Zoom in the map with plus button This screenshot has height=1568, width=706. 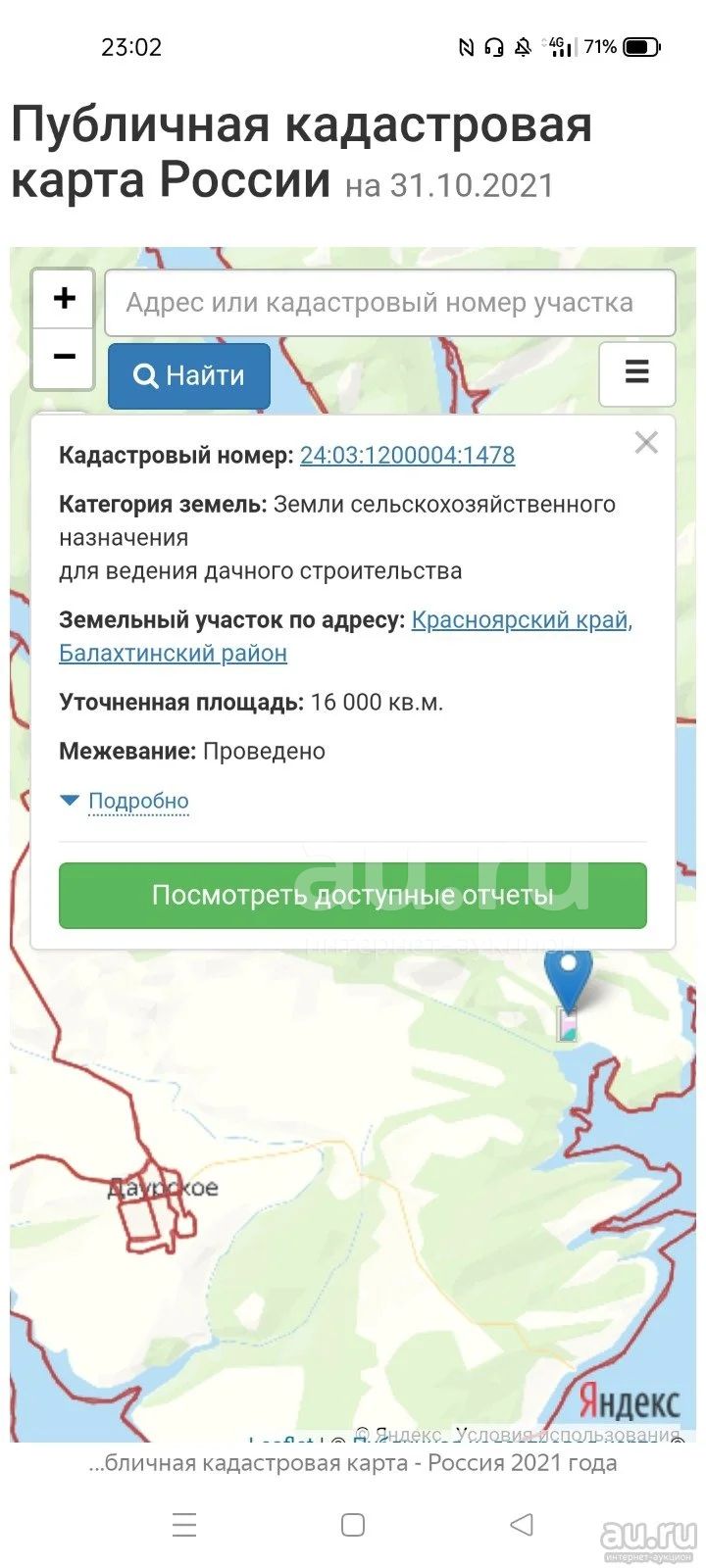(x=64, y=298)
